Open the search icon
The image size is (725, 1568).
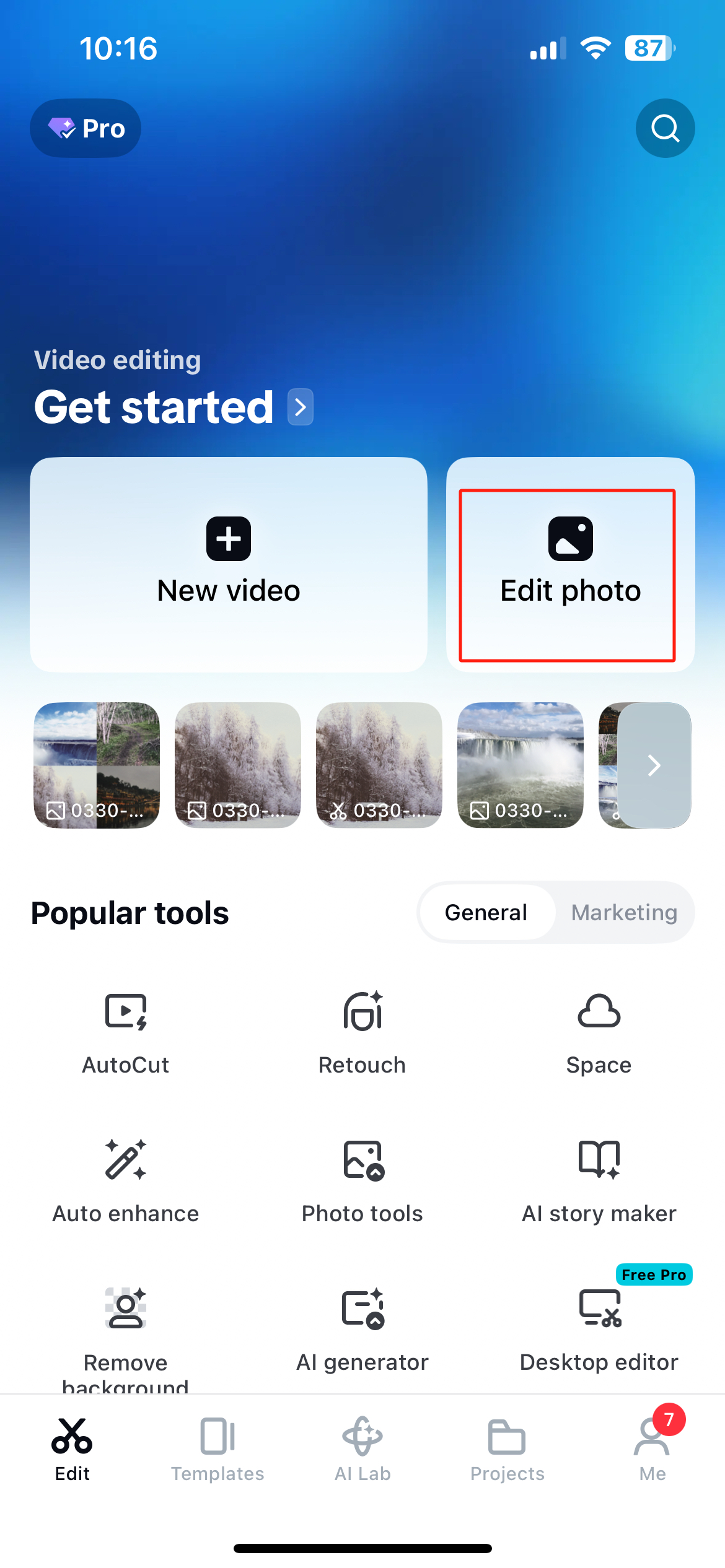pyautogui.click(x=665, y=128)
